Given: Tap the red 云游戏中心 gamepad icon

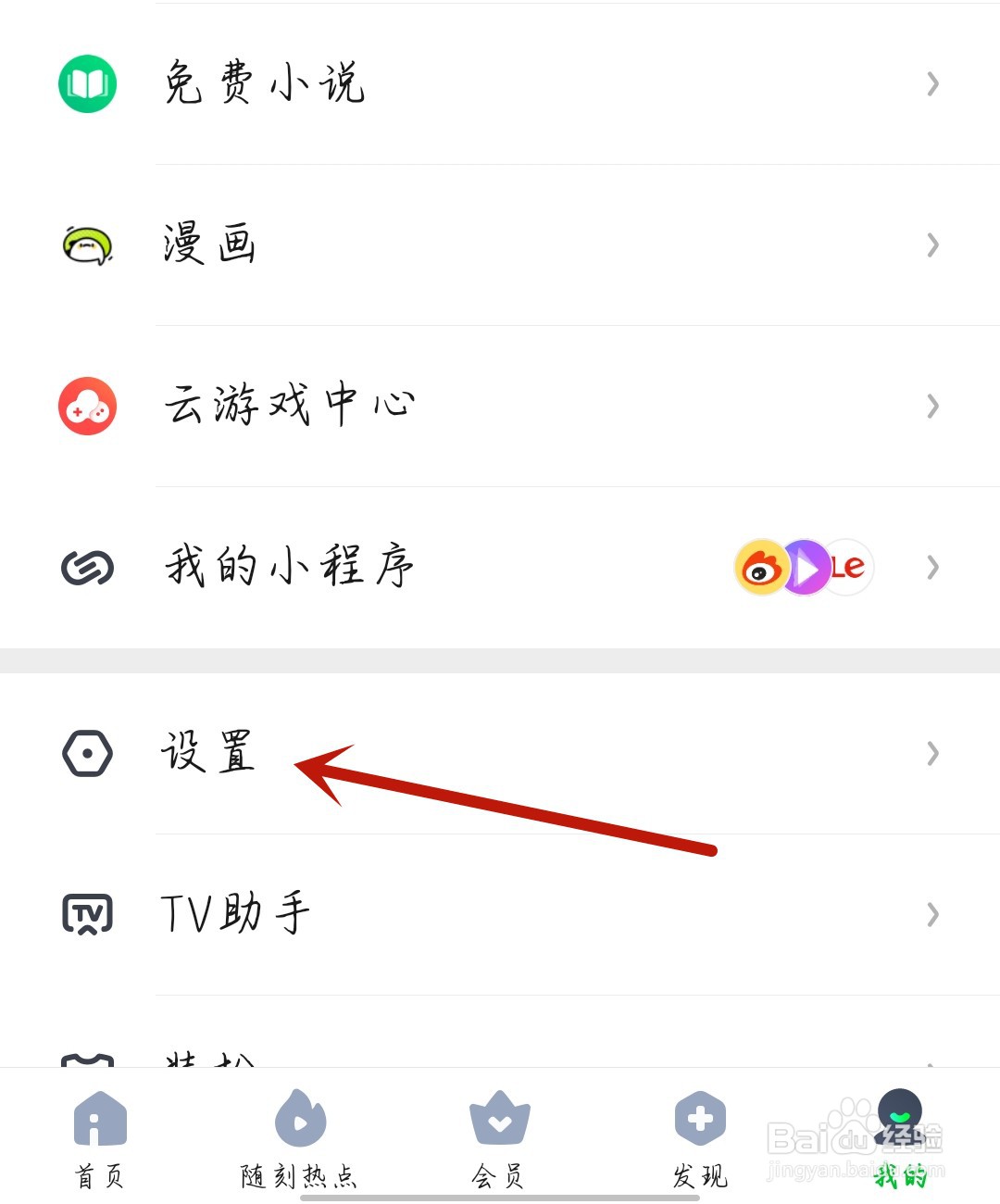Looking at the screenshot, I should point(88,406).
